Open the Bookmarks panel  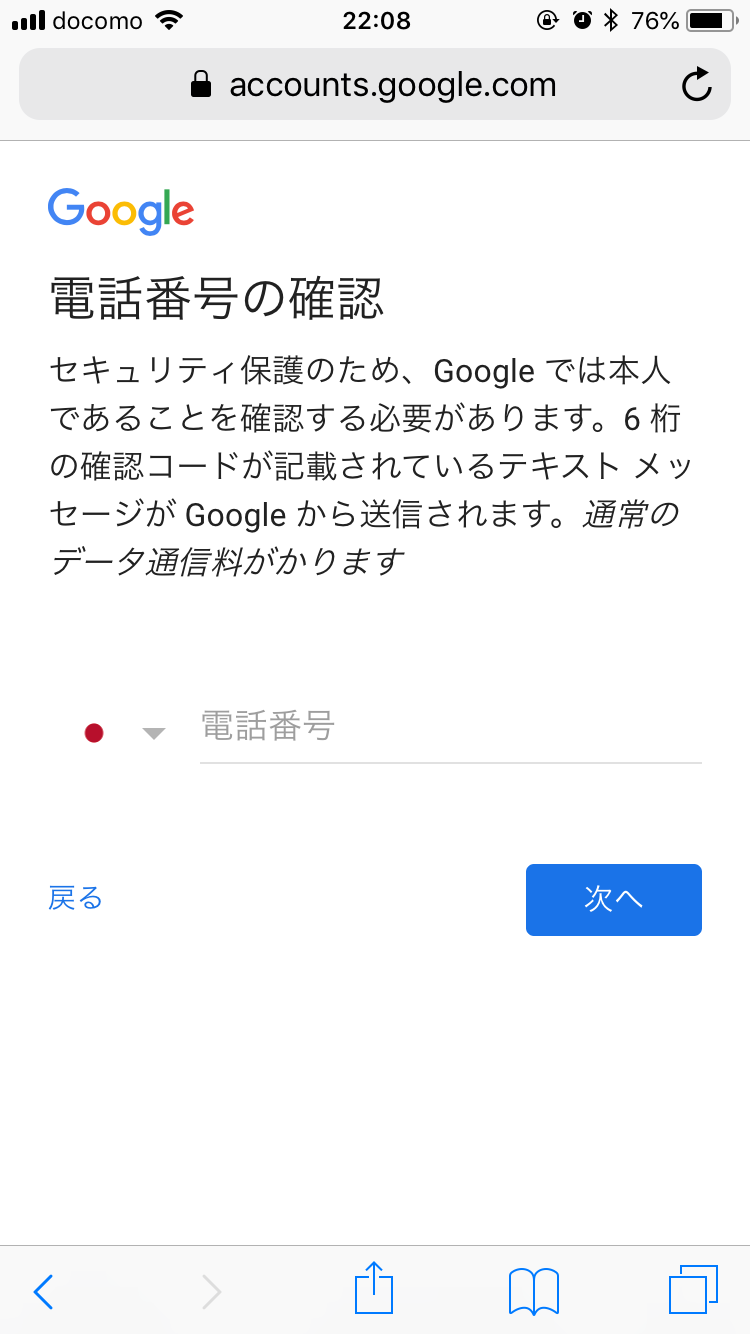(x=532, y=1290)
